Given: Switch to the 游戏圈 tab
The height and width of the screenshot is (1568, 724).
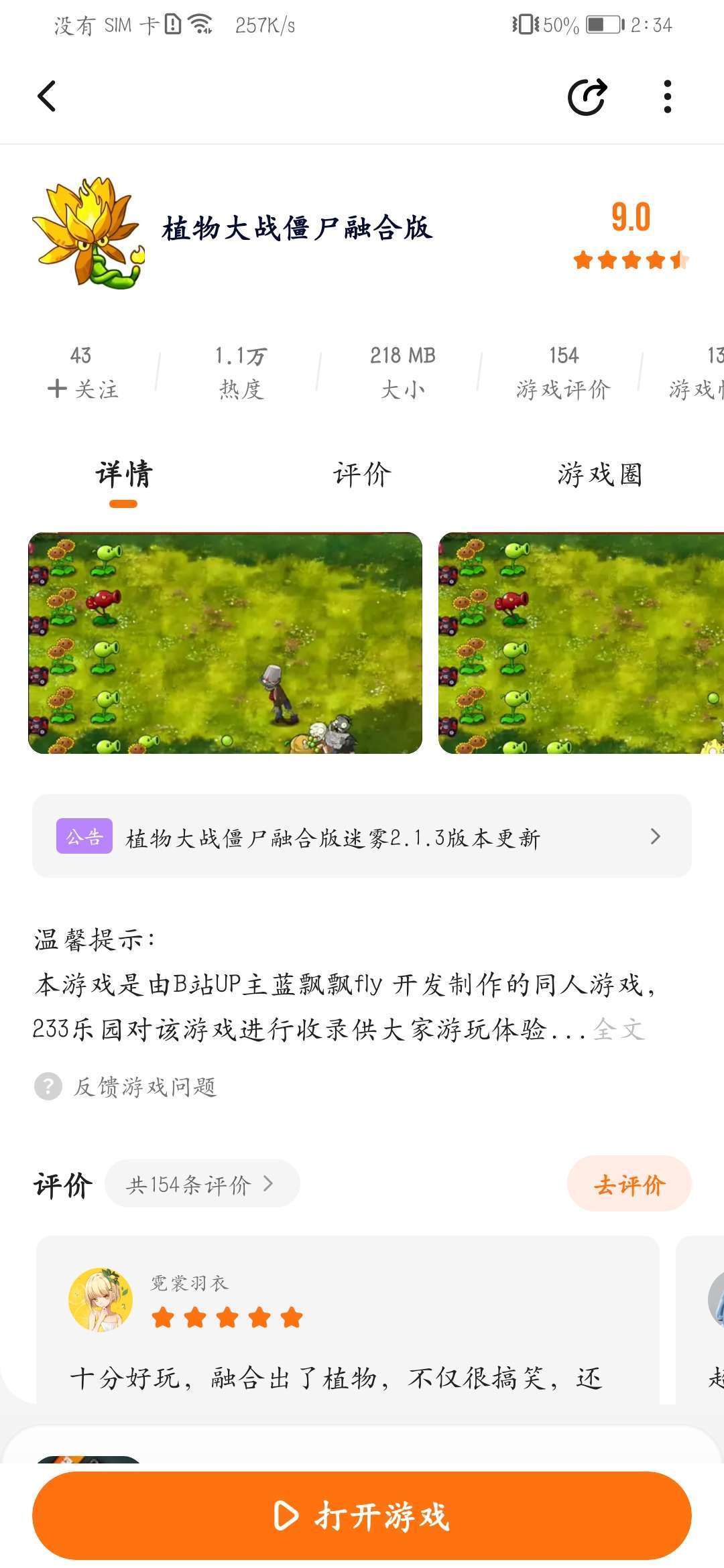Looking at the screenshot, I should click(600, 474).
